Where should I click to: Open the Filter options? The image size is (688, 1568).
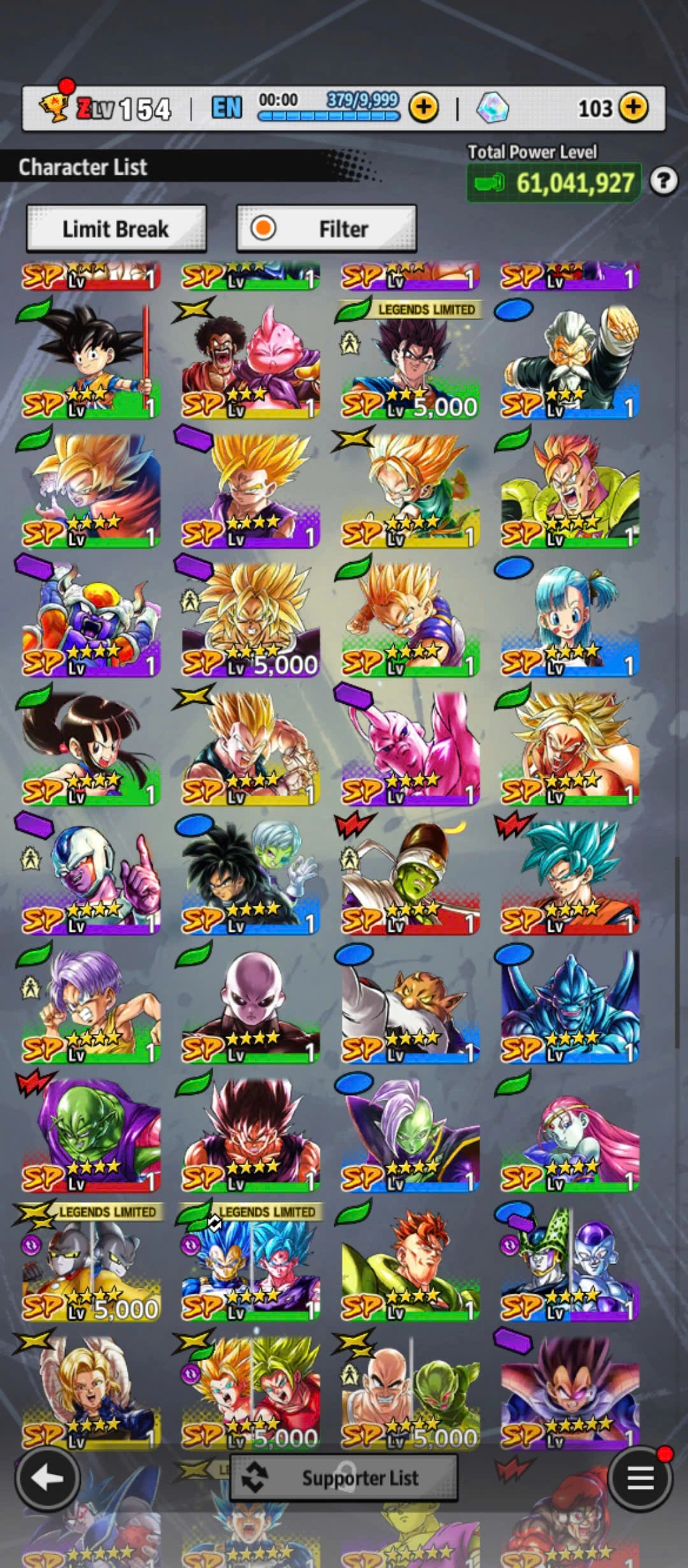(327, 229)
